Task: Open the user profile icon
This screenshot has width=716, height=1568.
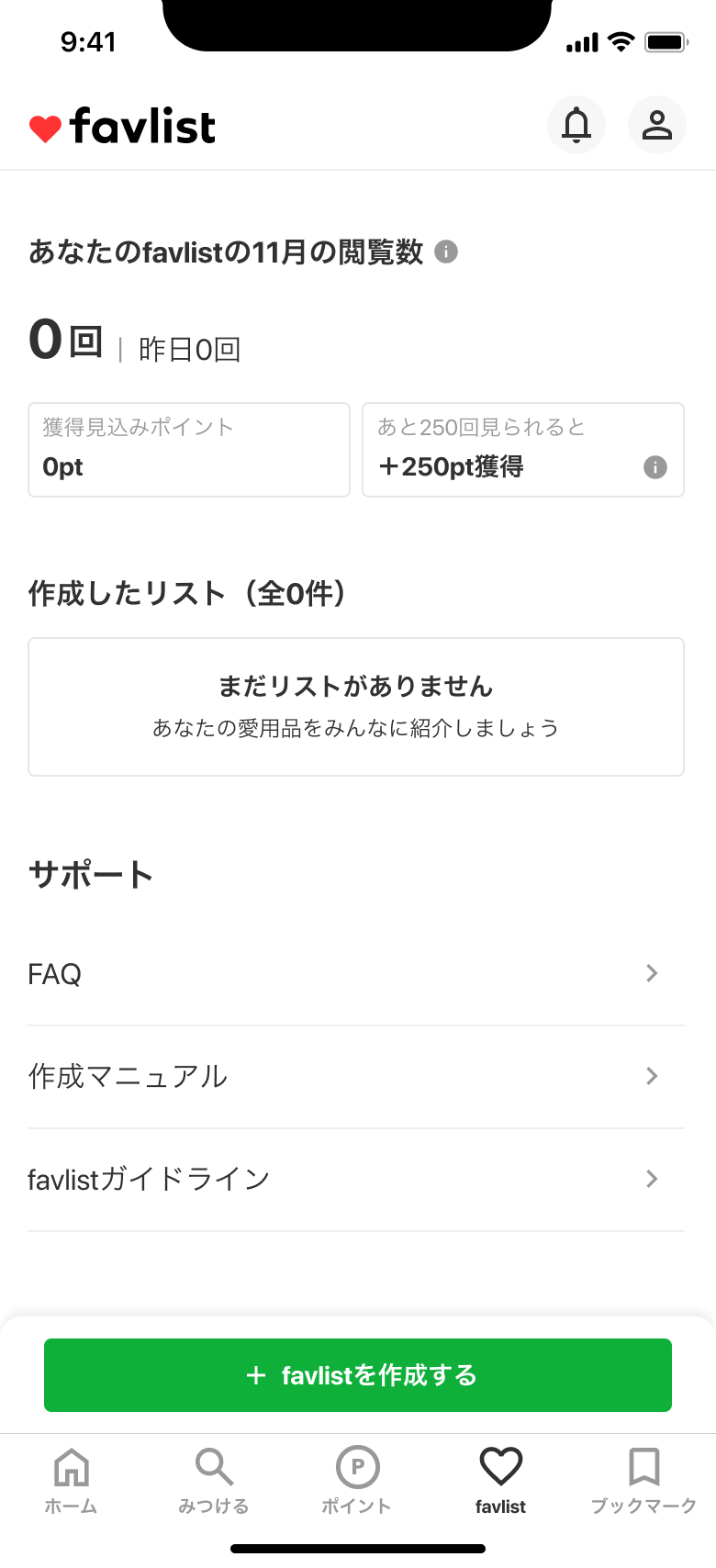Action: [x=657, y=125]
